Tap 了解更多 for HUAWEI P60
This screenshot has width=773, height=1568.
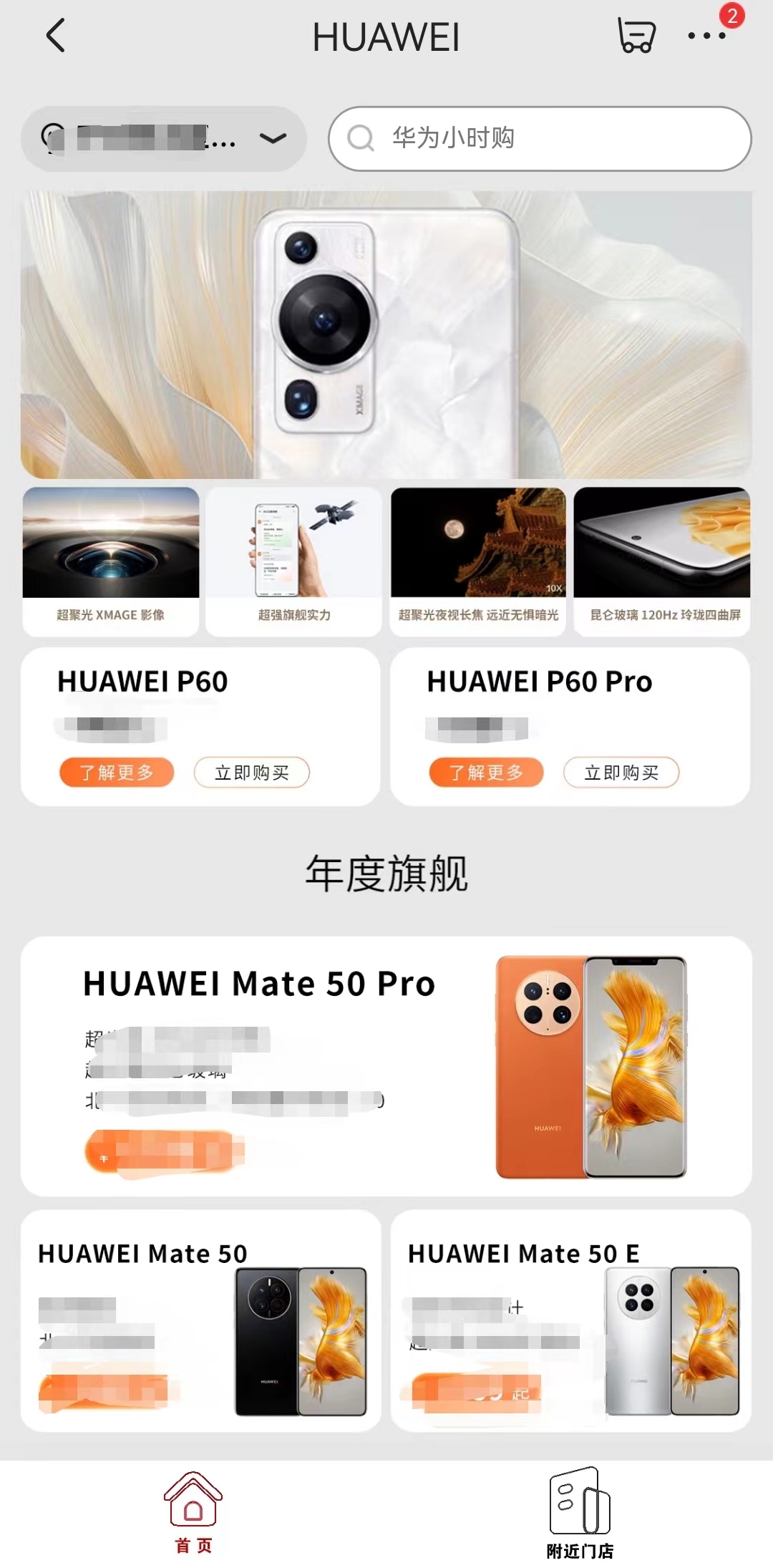(117, 773)
